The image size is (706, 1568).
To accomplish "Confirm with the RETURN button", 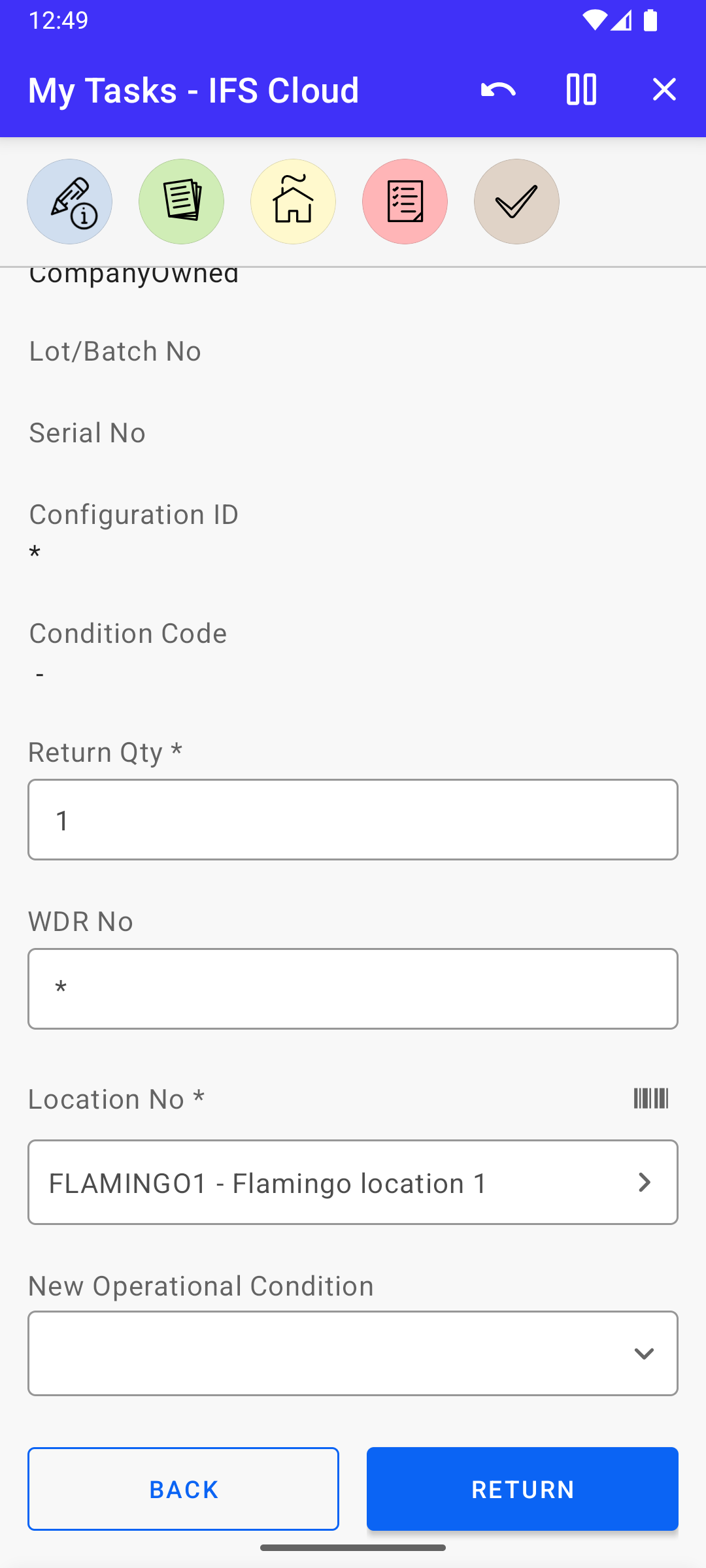I will click(522, 1490).
